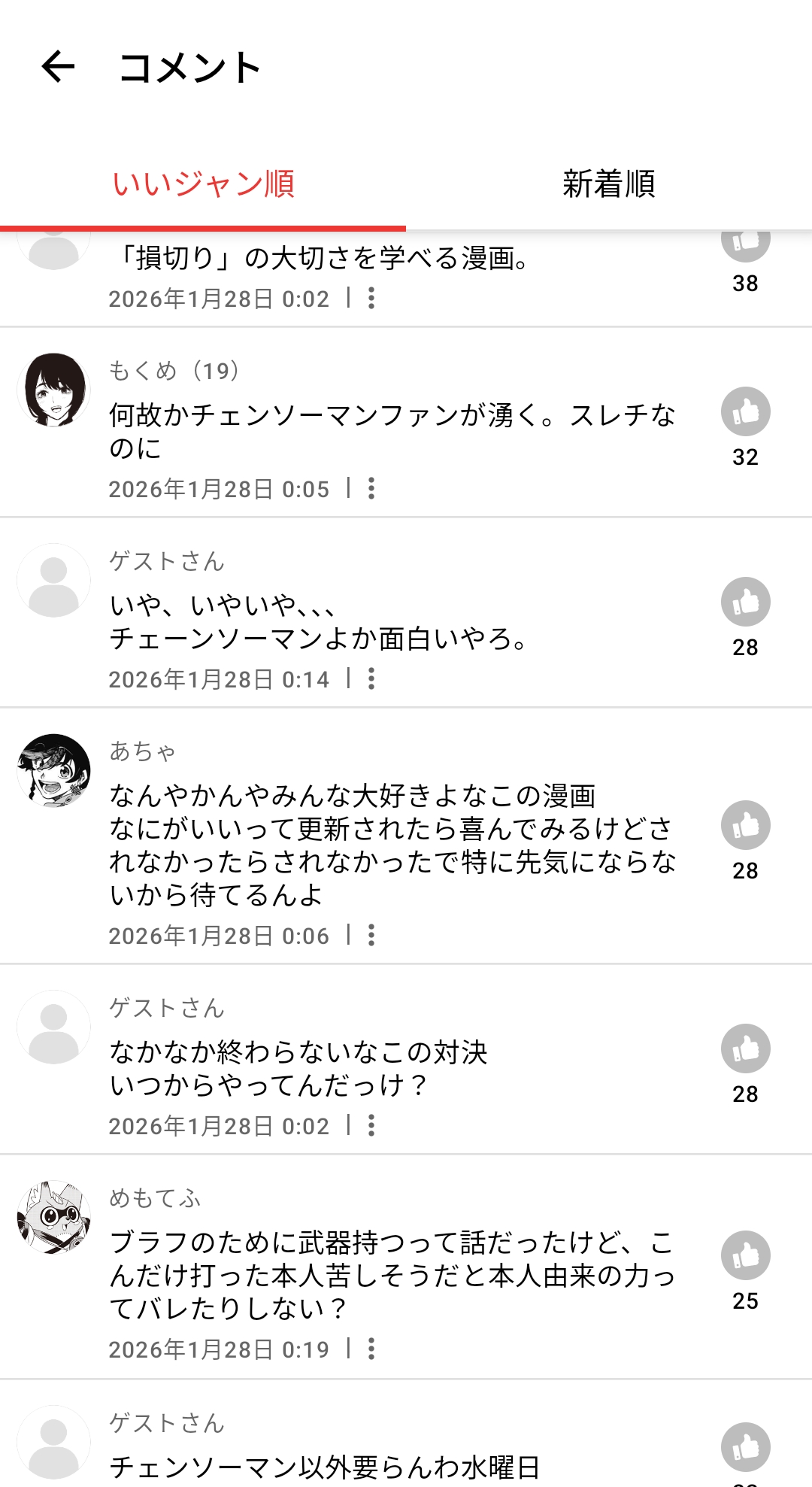Like あちゃ's comment
Screen dimensions: 812x1487
745,826
